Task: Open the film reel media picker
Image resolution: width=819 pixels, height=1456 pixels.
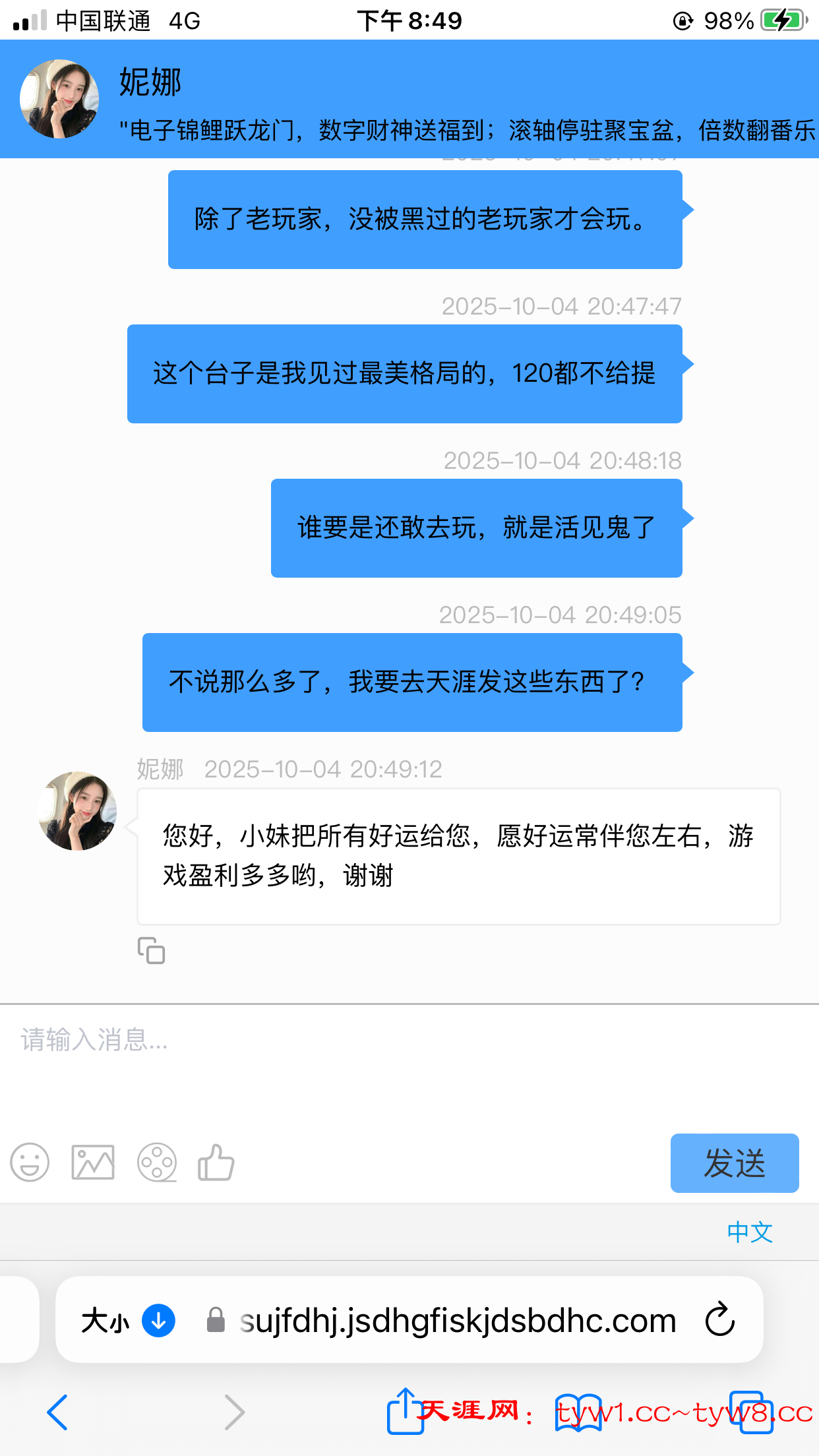Action: [x=157, y=1163]
